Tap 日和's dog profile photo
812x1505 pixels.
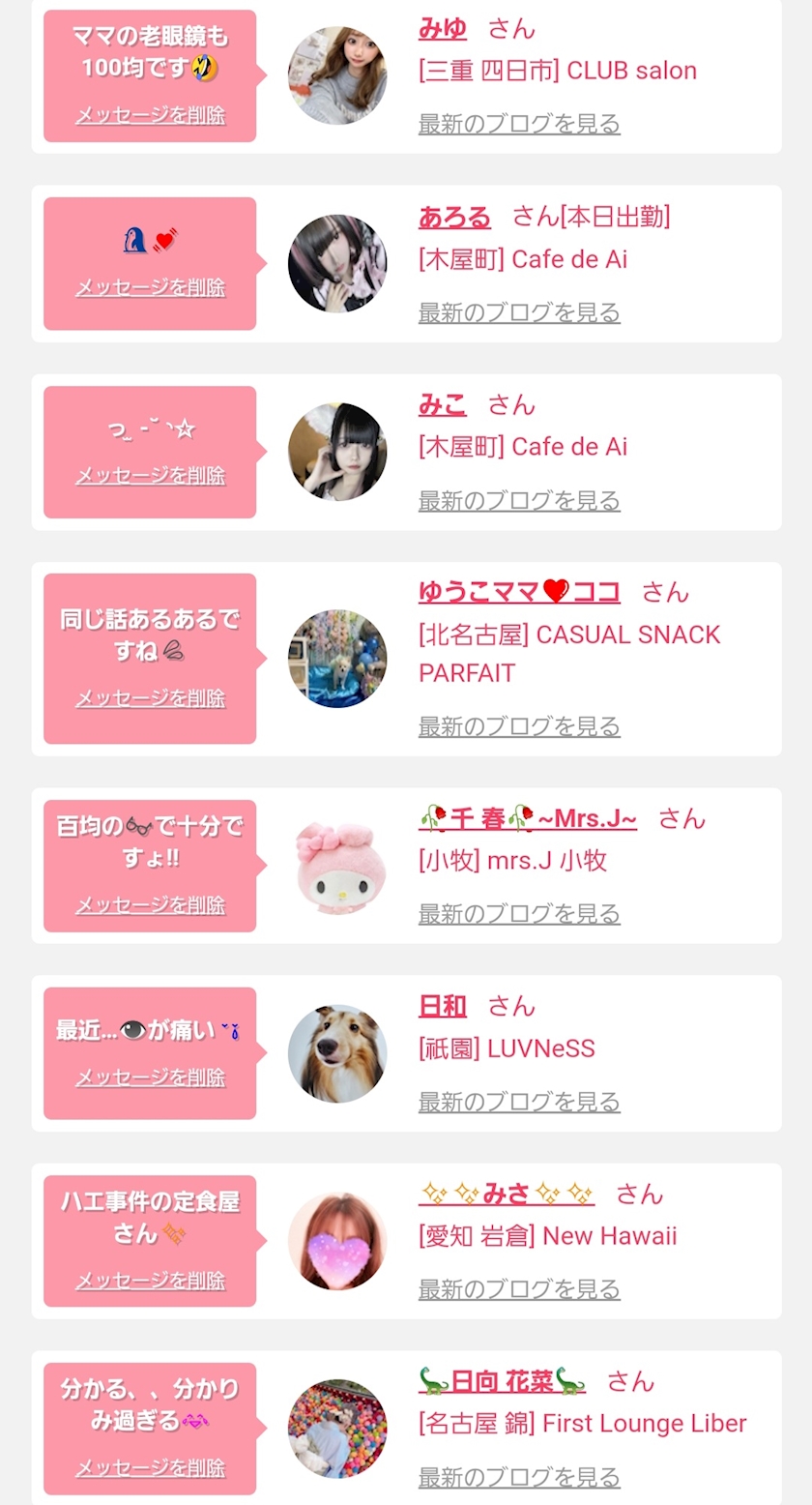tap(337, 1053)
